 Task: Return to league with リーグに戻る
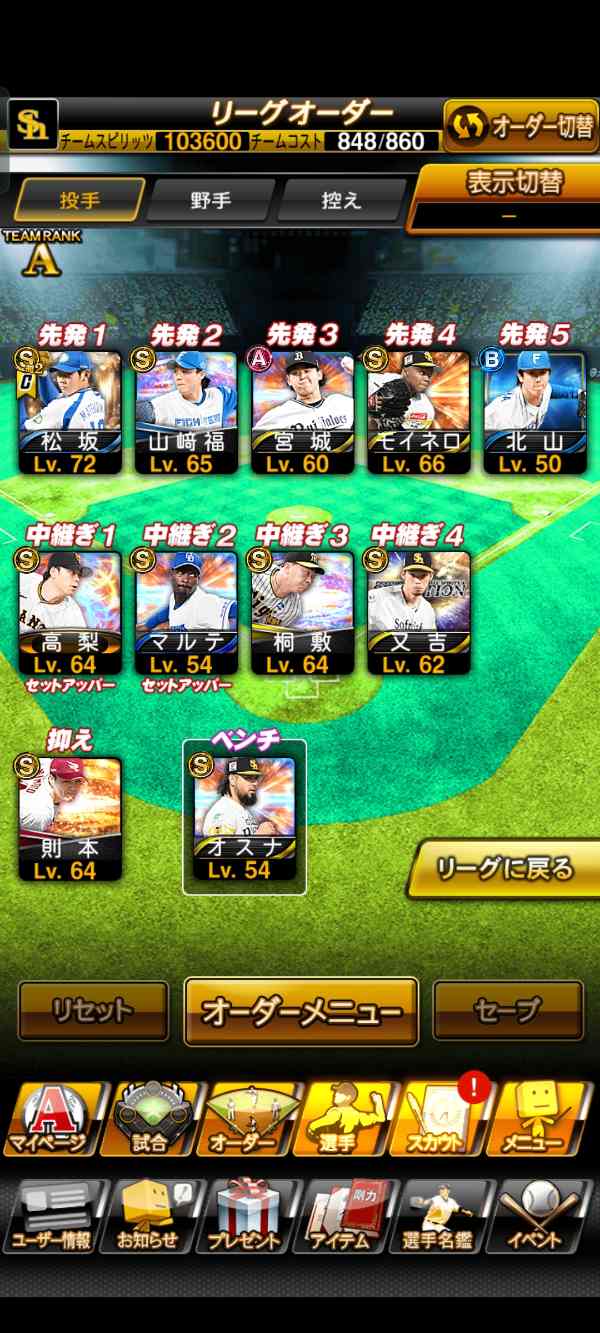(x=505, y=869)
